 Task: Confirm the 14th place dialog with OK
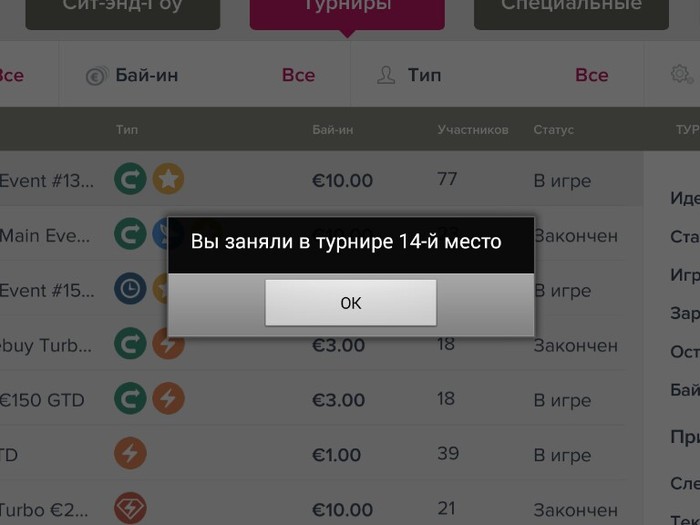(x=350, y=303)
